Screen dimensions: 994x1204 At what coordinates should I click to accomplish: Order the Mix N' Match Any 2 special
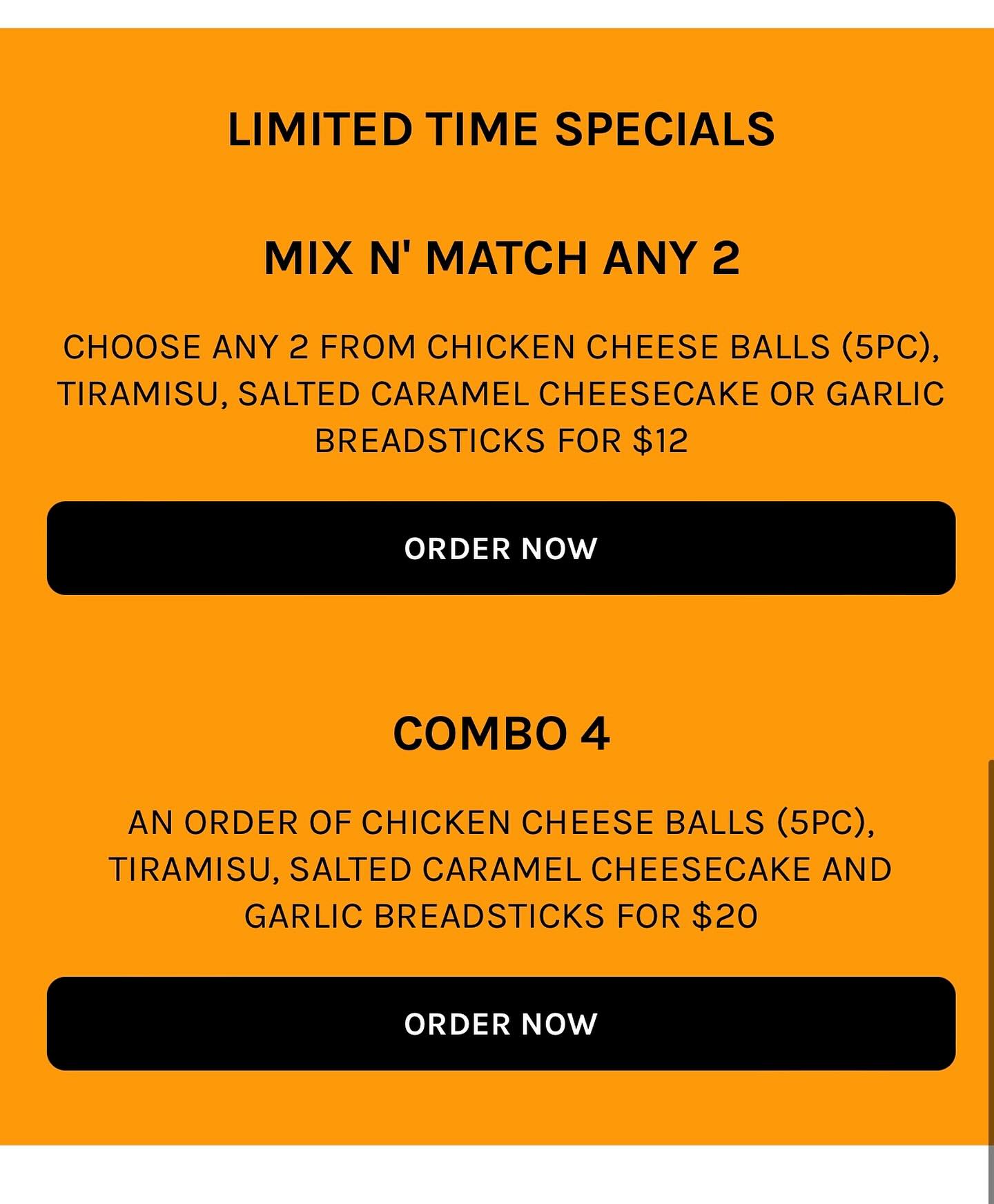[500, 548]
